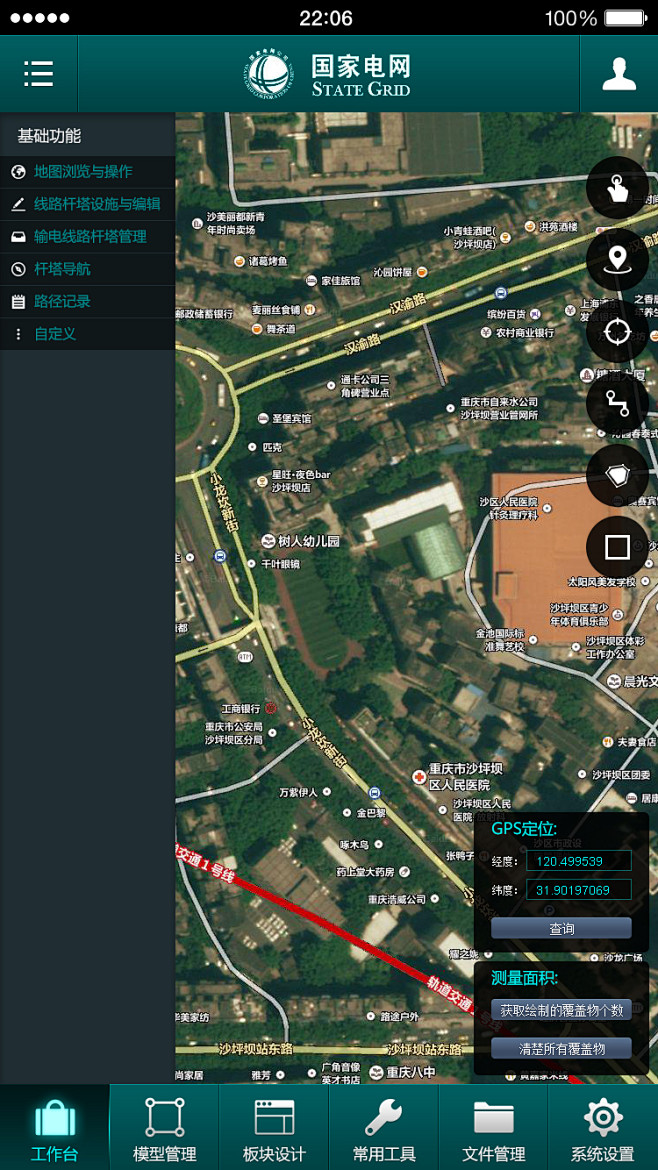Open 地图浏览与操作 menu item

[83, 172]
